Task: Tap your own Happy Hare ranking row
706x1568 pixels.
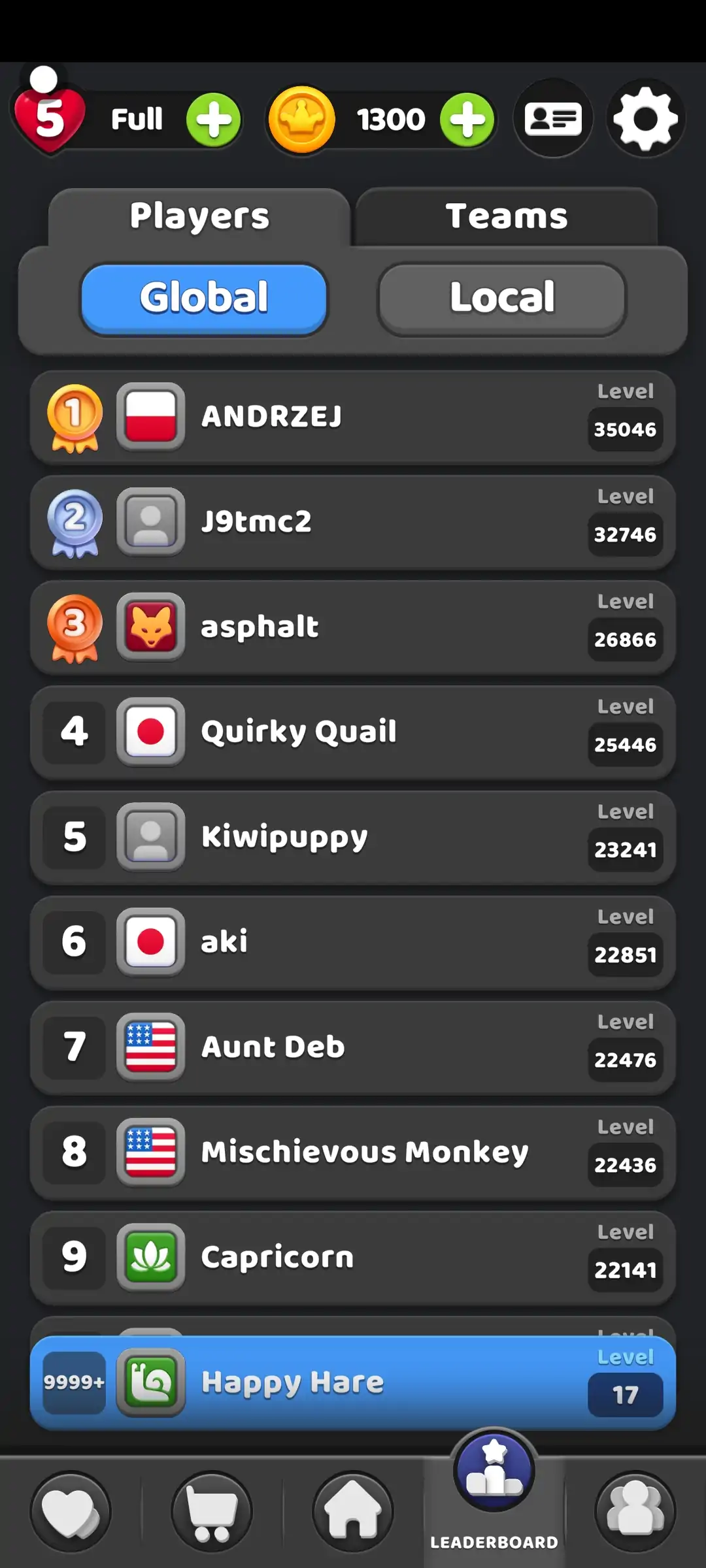Action: (353, 1382)
